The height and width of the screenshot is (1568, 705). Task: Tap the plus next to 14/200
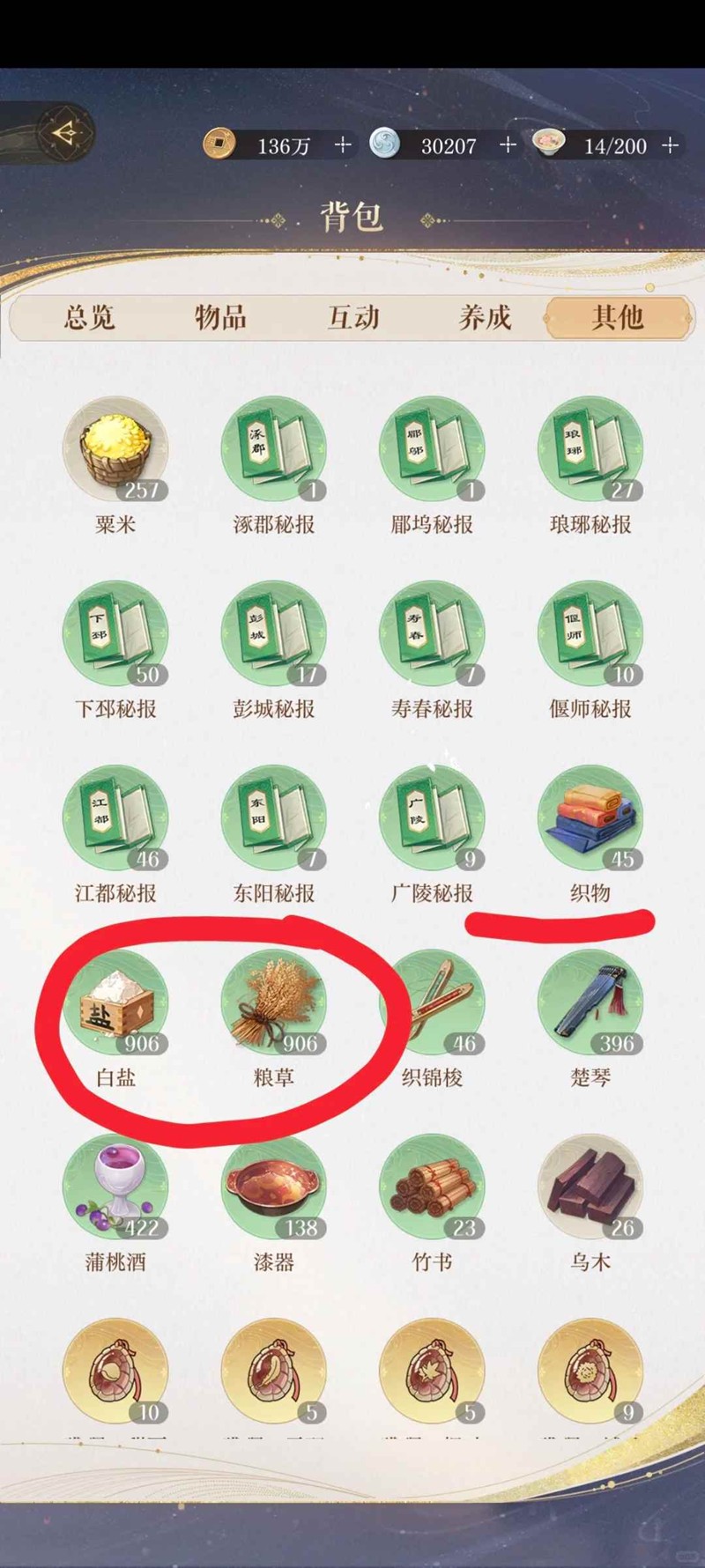(671, 145)
